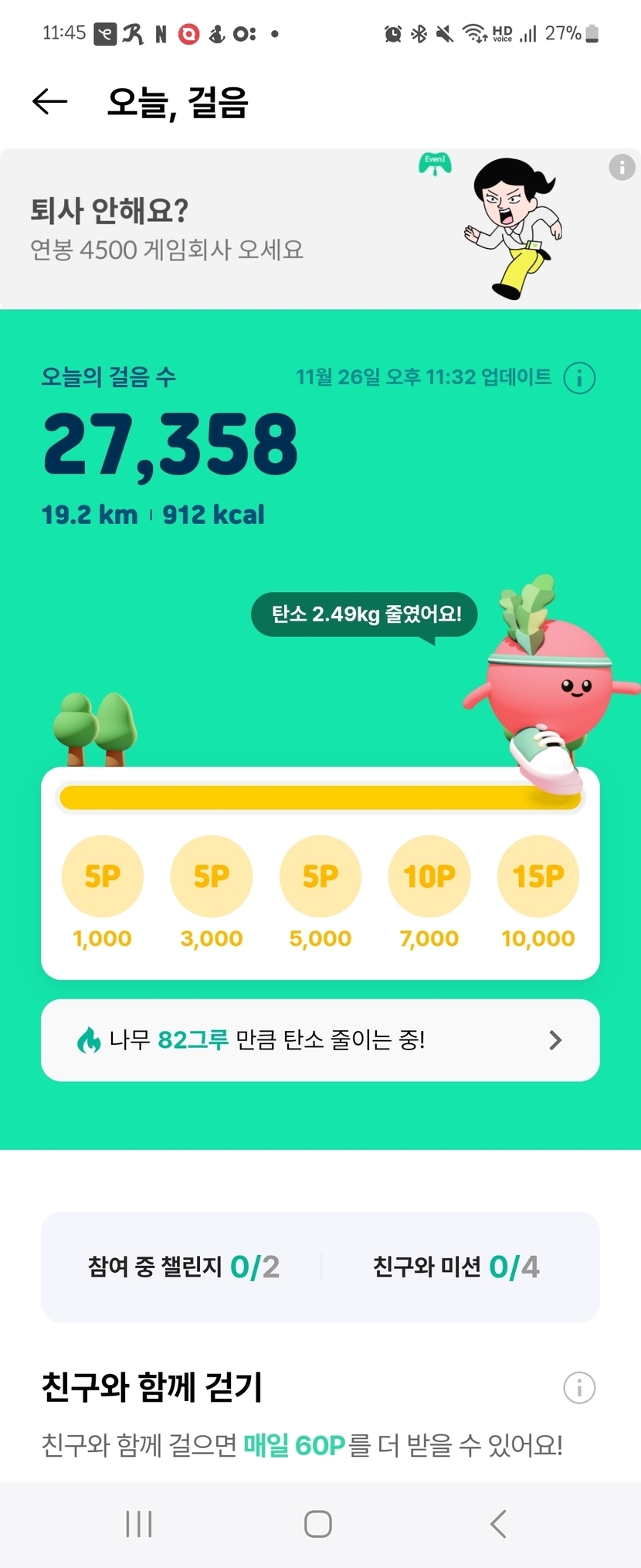Viewport: 641px width, 1568px height.
Task: Open info icon beside step update time
Action: (x=579, y=378)
